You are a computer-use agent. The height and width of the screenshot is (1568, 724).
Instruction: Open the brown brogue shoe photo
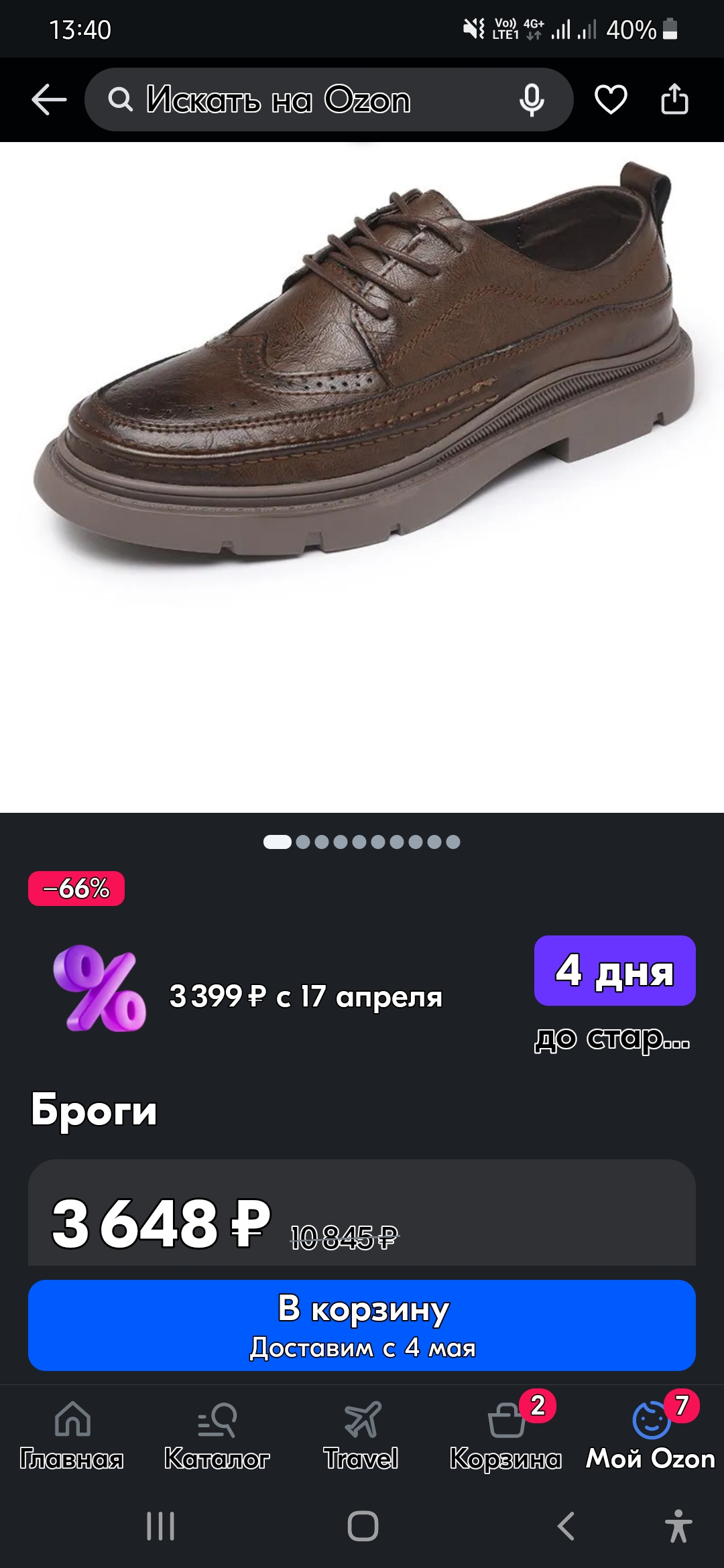[362, 477]
